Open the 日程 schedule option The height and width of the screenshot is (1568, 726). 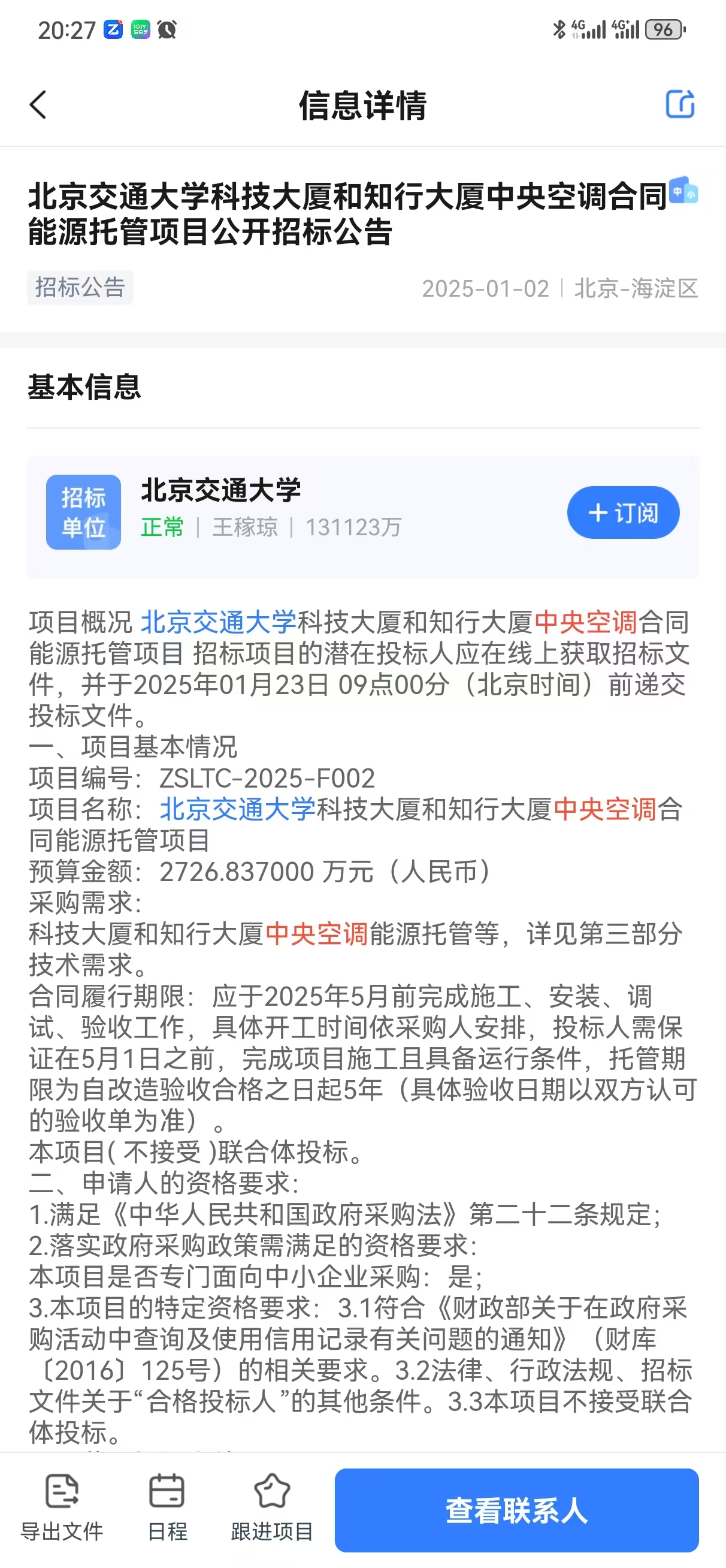(167, 1507)
